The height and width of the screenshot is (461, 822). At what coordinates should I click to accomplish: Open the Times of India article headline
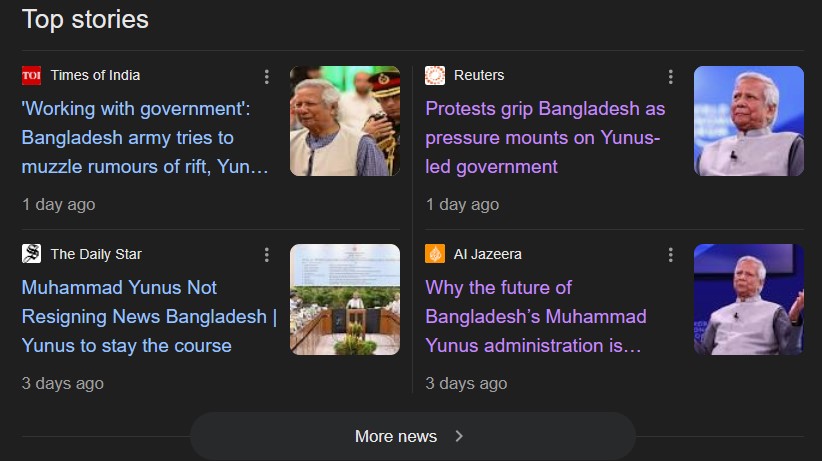point(144,137)
